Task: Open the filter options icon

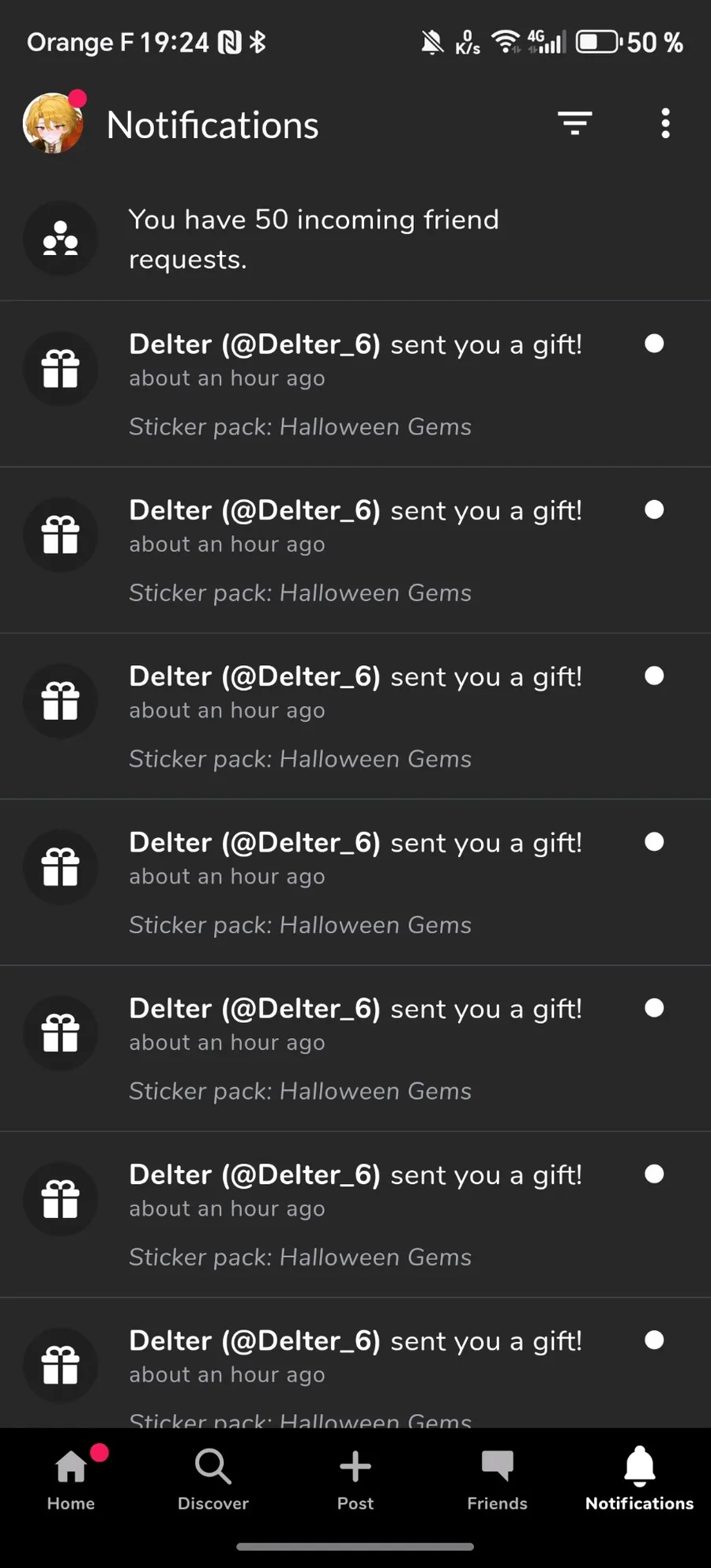Action: click(x=574, y=123)
